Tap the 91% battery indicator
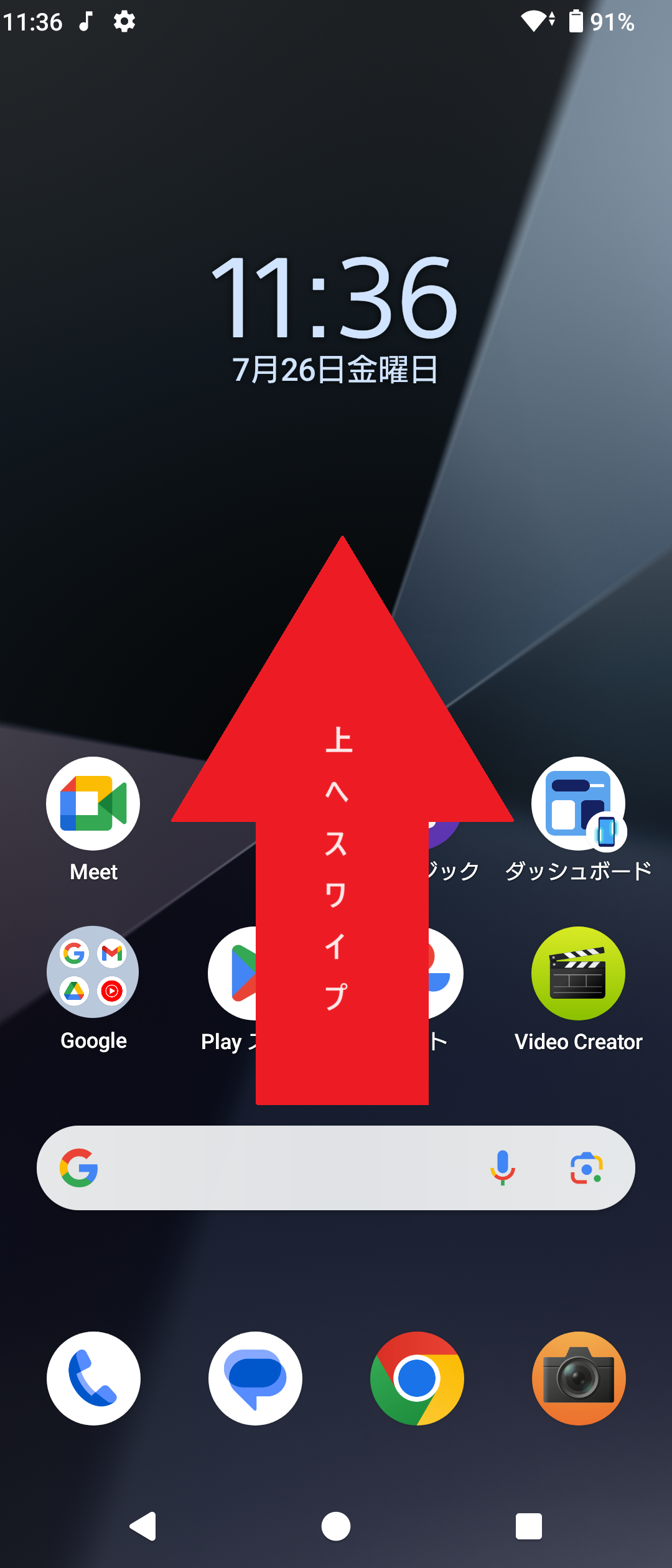 click(601, 21)
